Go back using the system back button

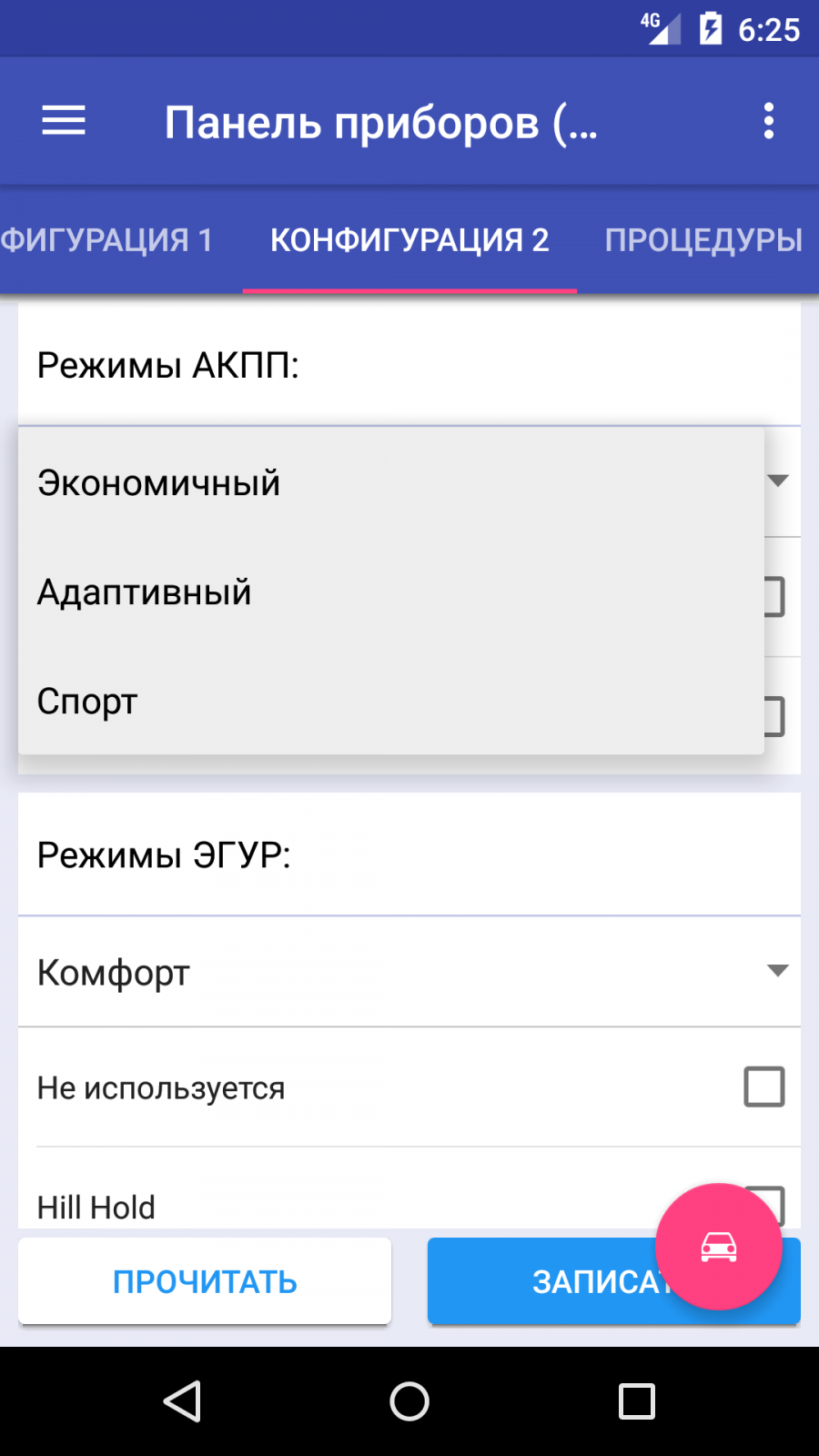click(x=182, y=1401)
